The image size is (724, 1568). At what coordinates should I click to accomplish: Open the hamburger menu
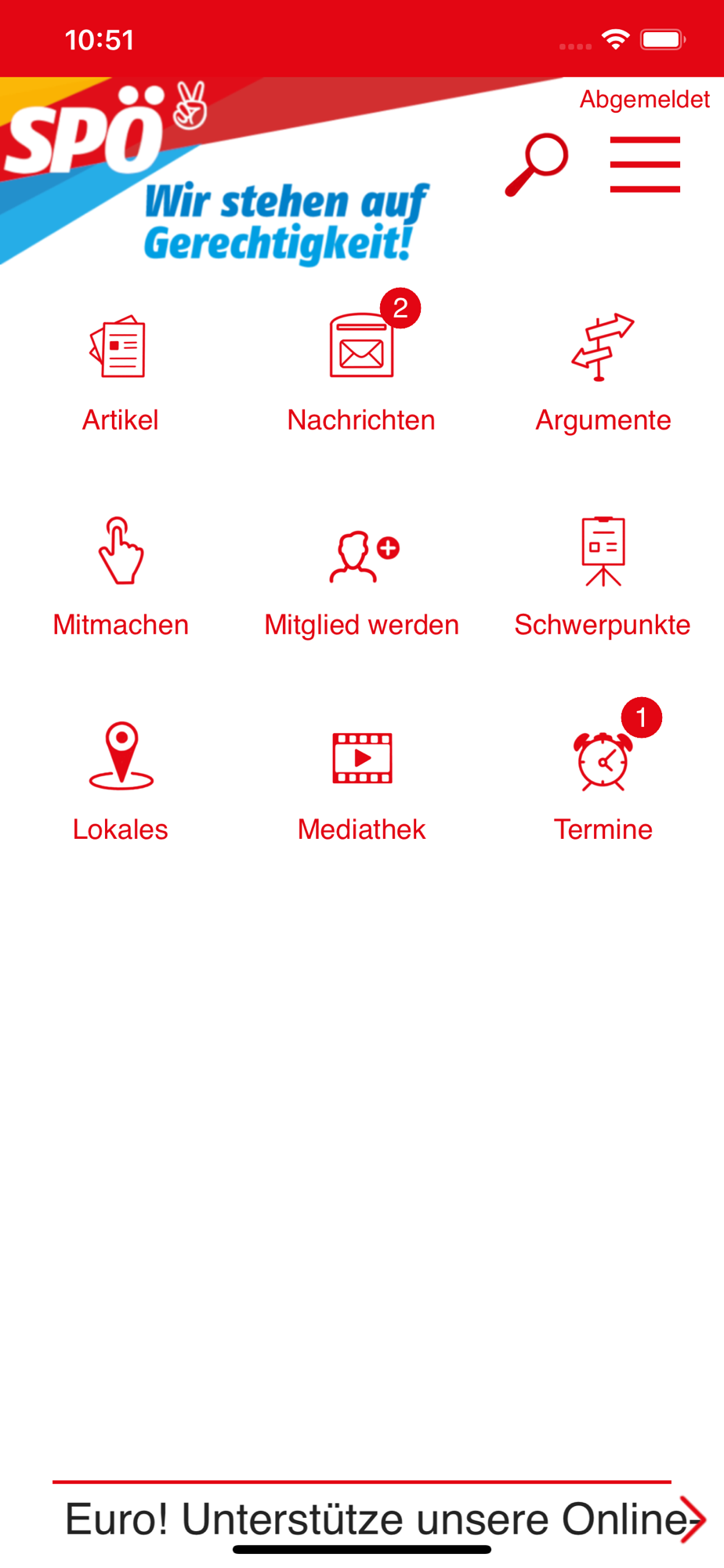tap(645, 165)
